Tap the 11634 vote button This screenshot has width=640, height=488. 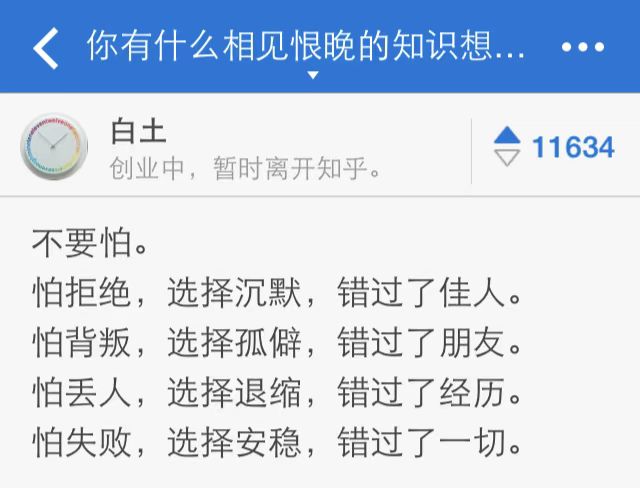pyautogui.click(x=555, y=148)
